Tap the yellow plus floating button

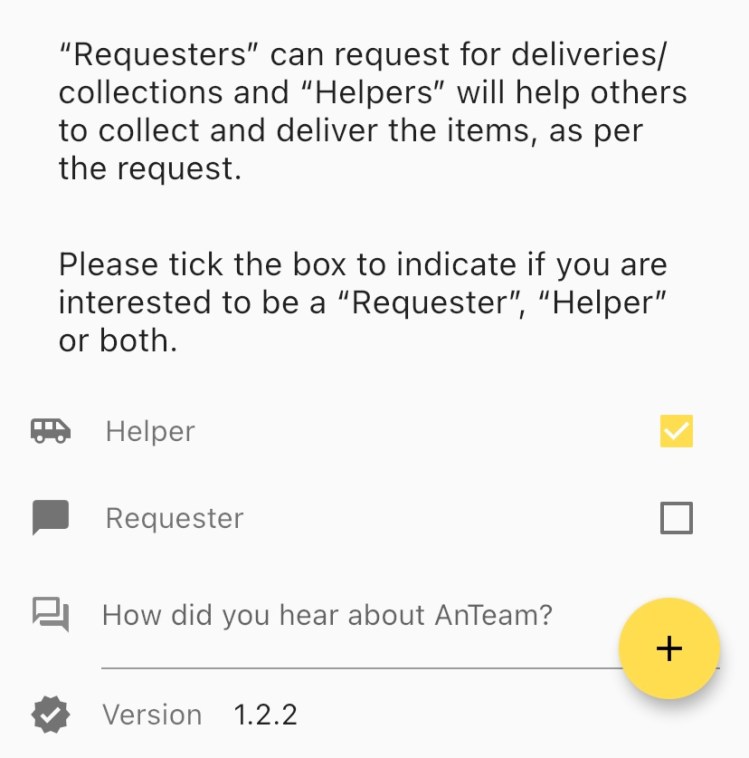click(x=668, y=648)
